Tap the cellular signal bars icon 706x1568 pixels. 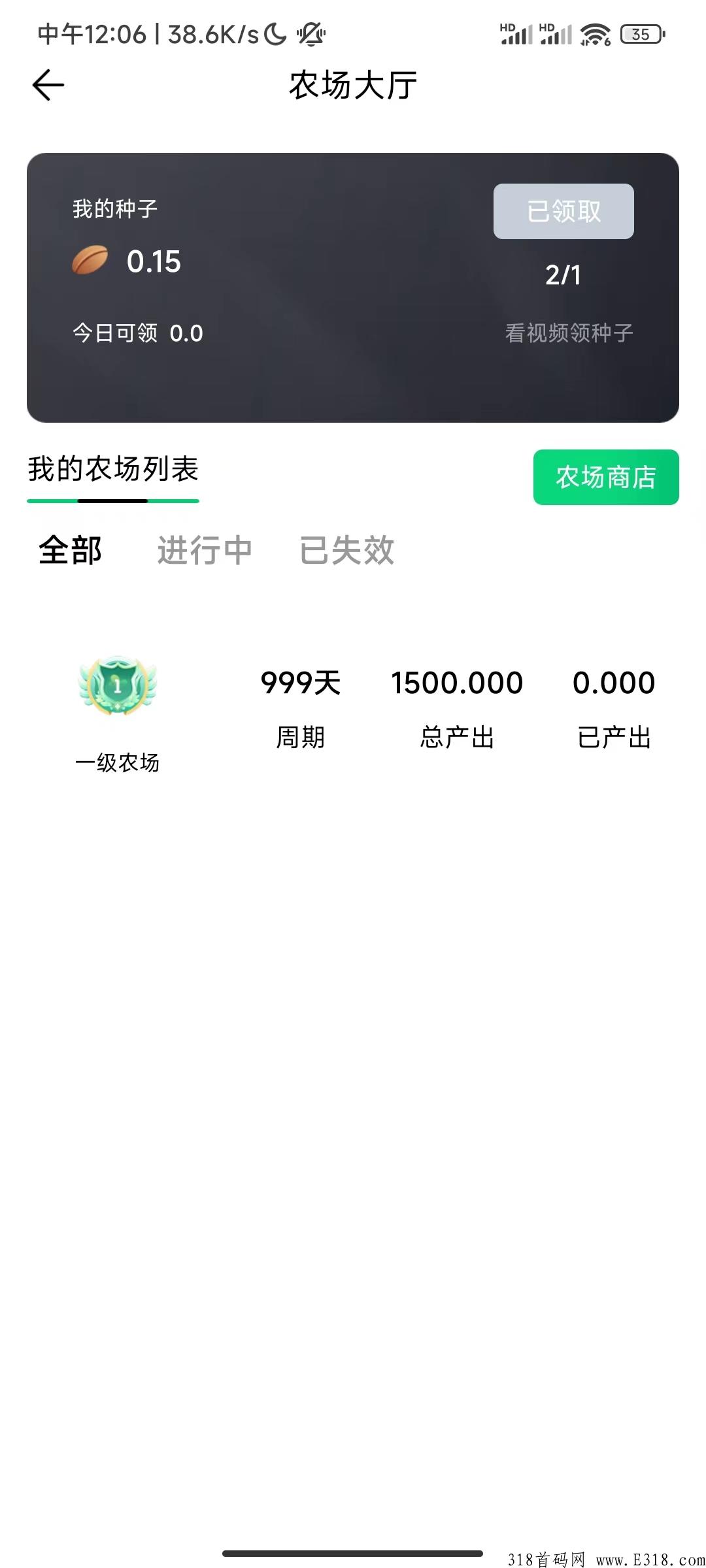tap(516, 34)
